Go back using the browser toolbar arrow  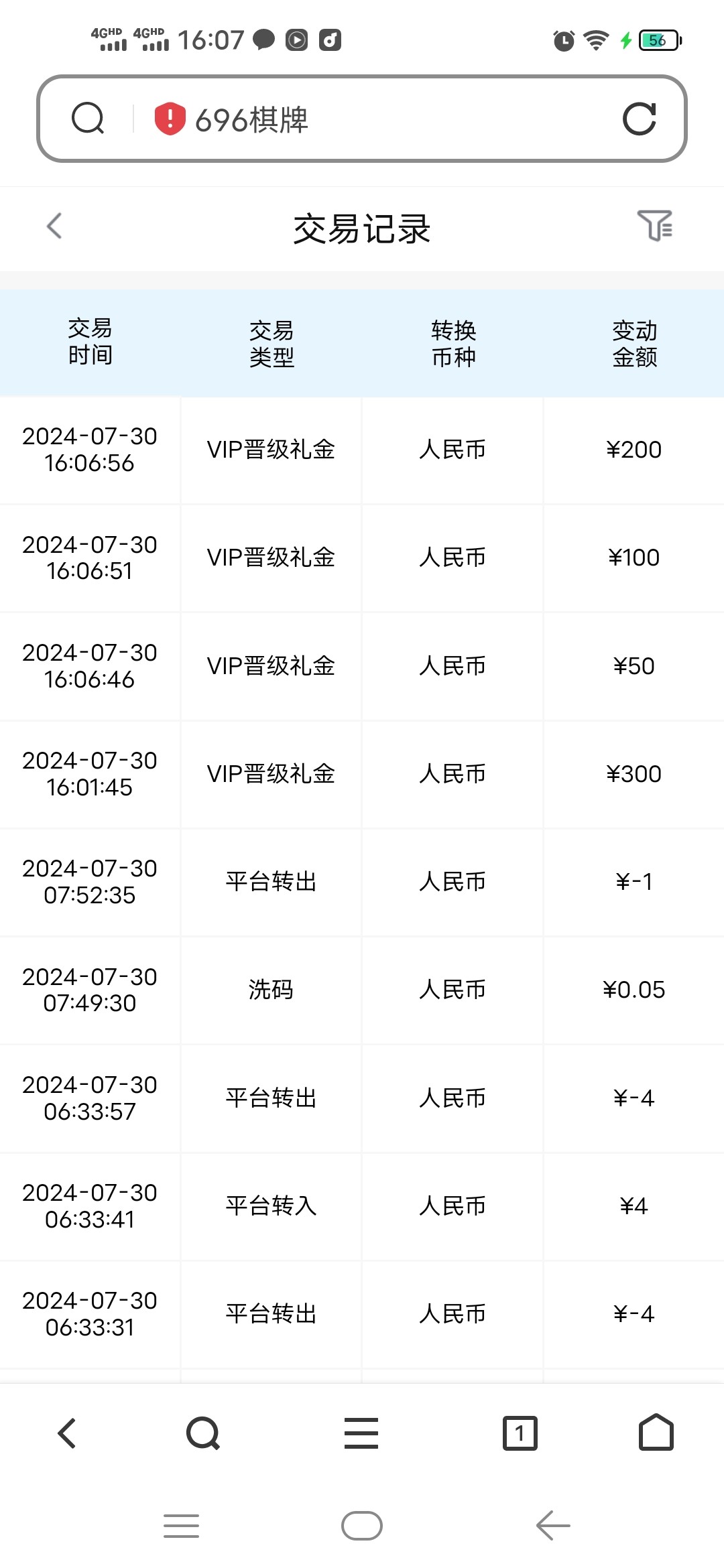pos(67,1434)
